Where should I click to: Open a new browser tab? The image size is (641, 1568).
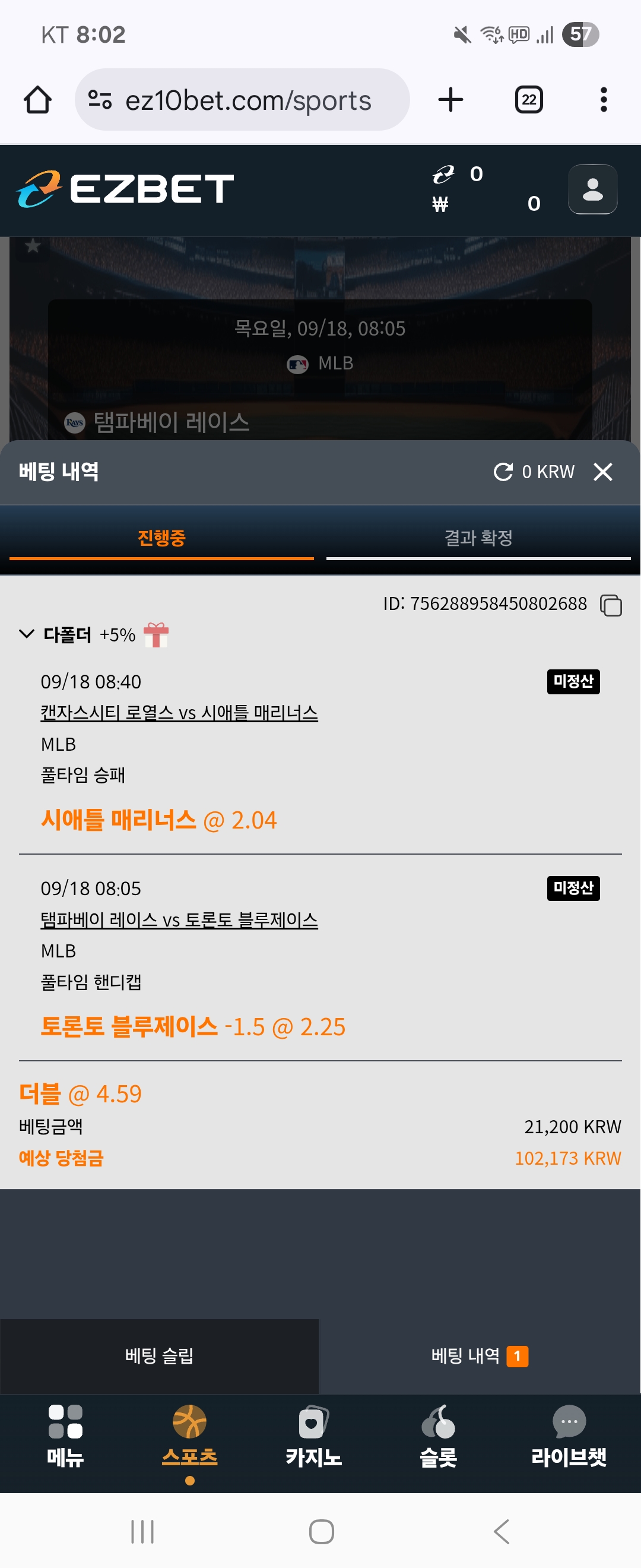[x=450, y=100]
